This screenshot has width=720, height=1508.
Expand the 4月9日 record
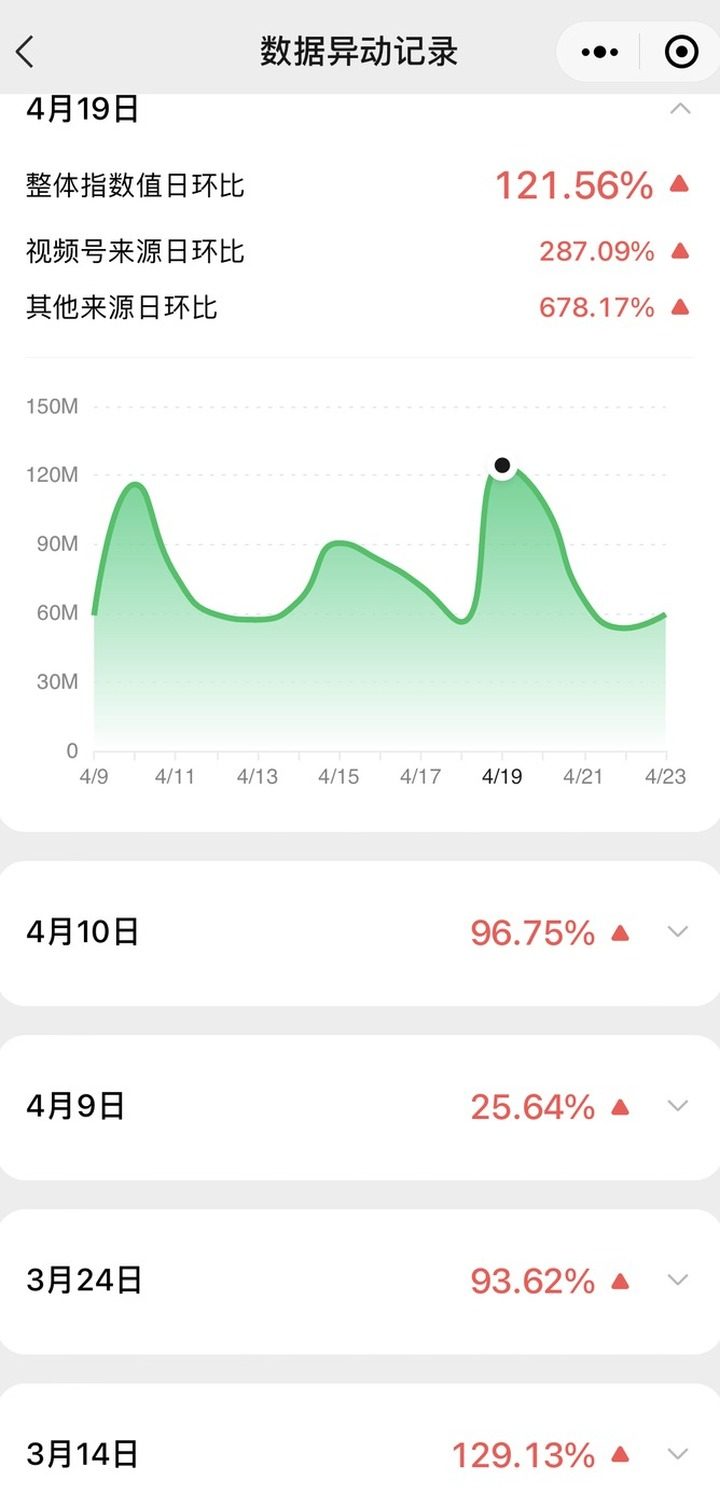pos(678,1106)
